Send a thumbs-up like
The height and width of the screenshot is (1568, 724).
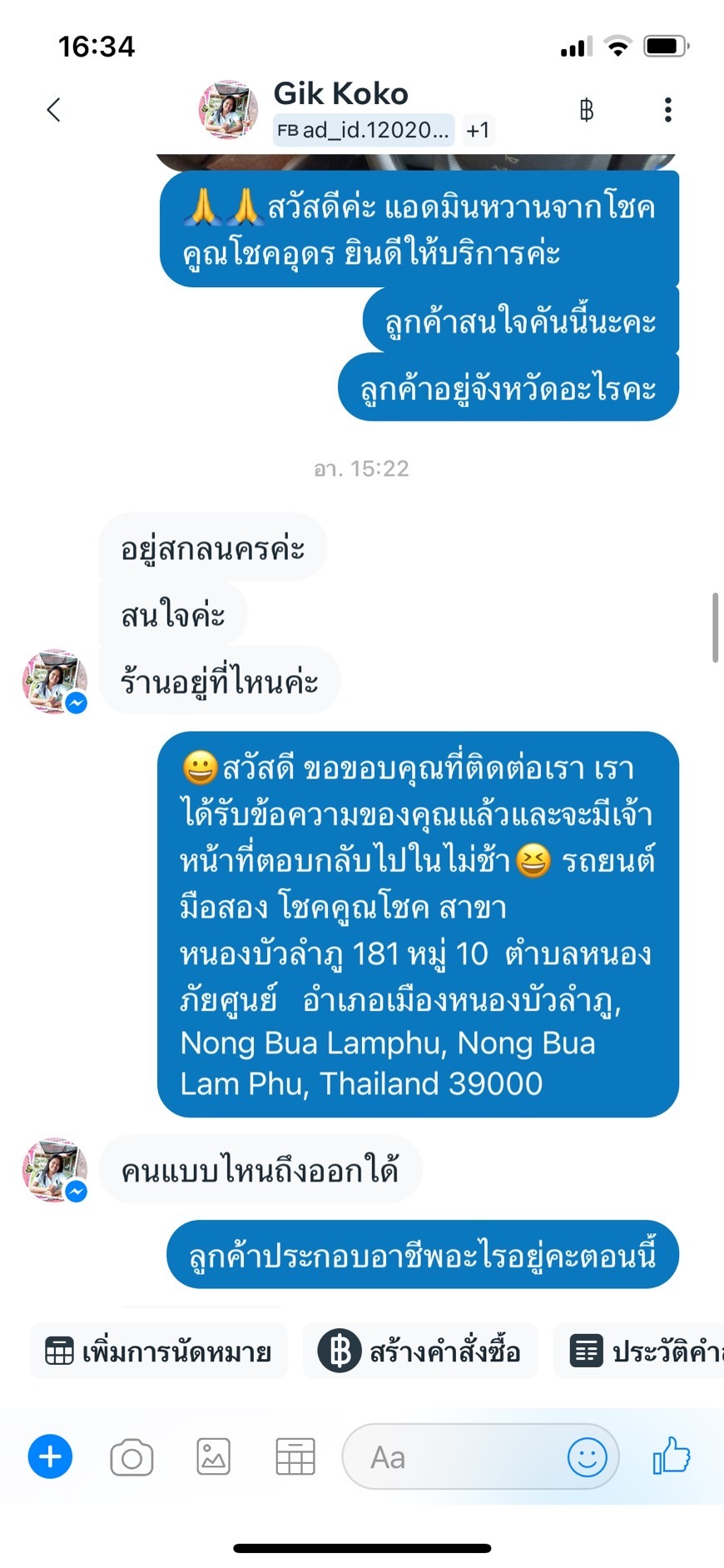pyautogui.click(x=672, y=1456)
